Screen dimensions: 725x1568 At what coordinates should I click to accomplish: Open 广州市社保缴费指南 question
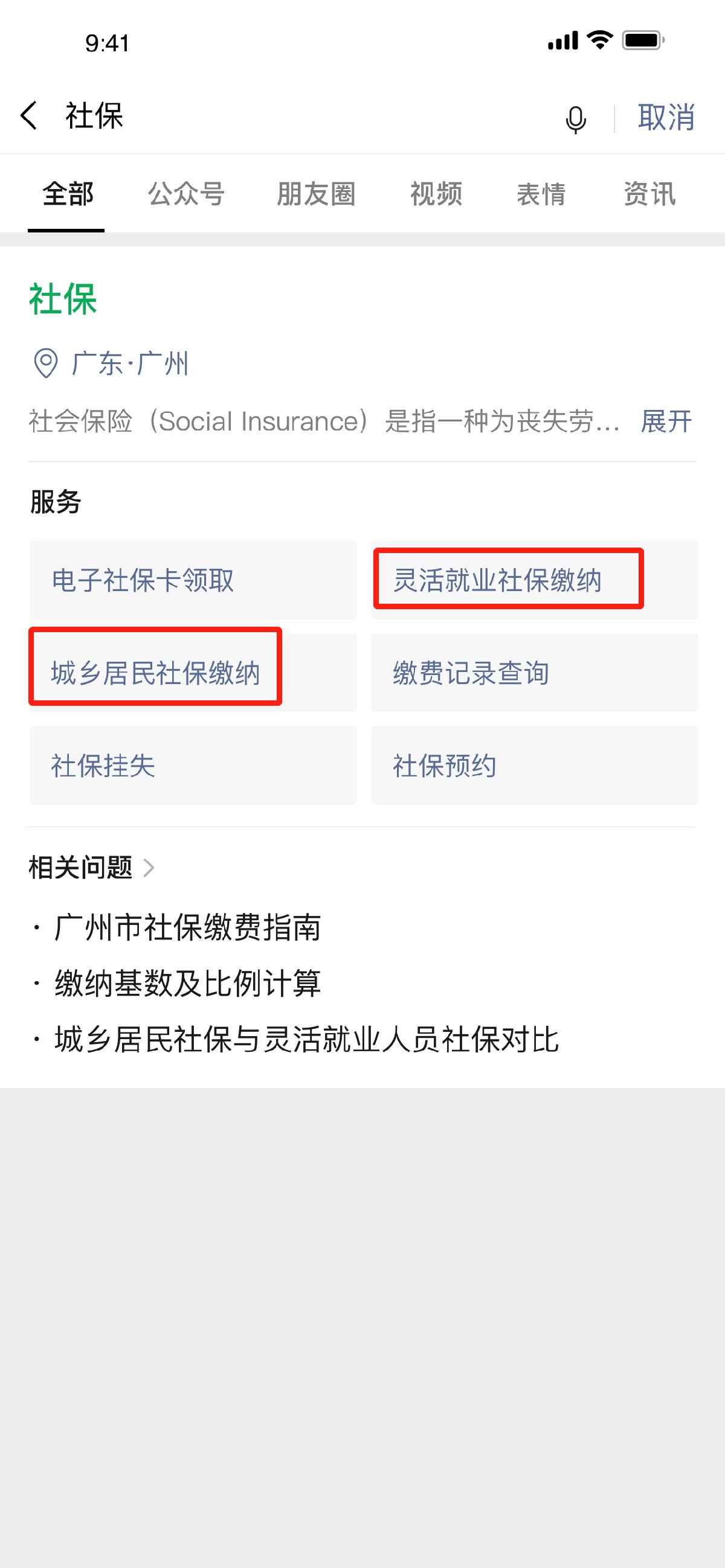187,927
